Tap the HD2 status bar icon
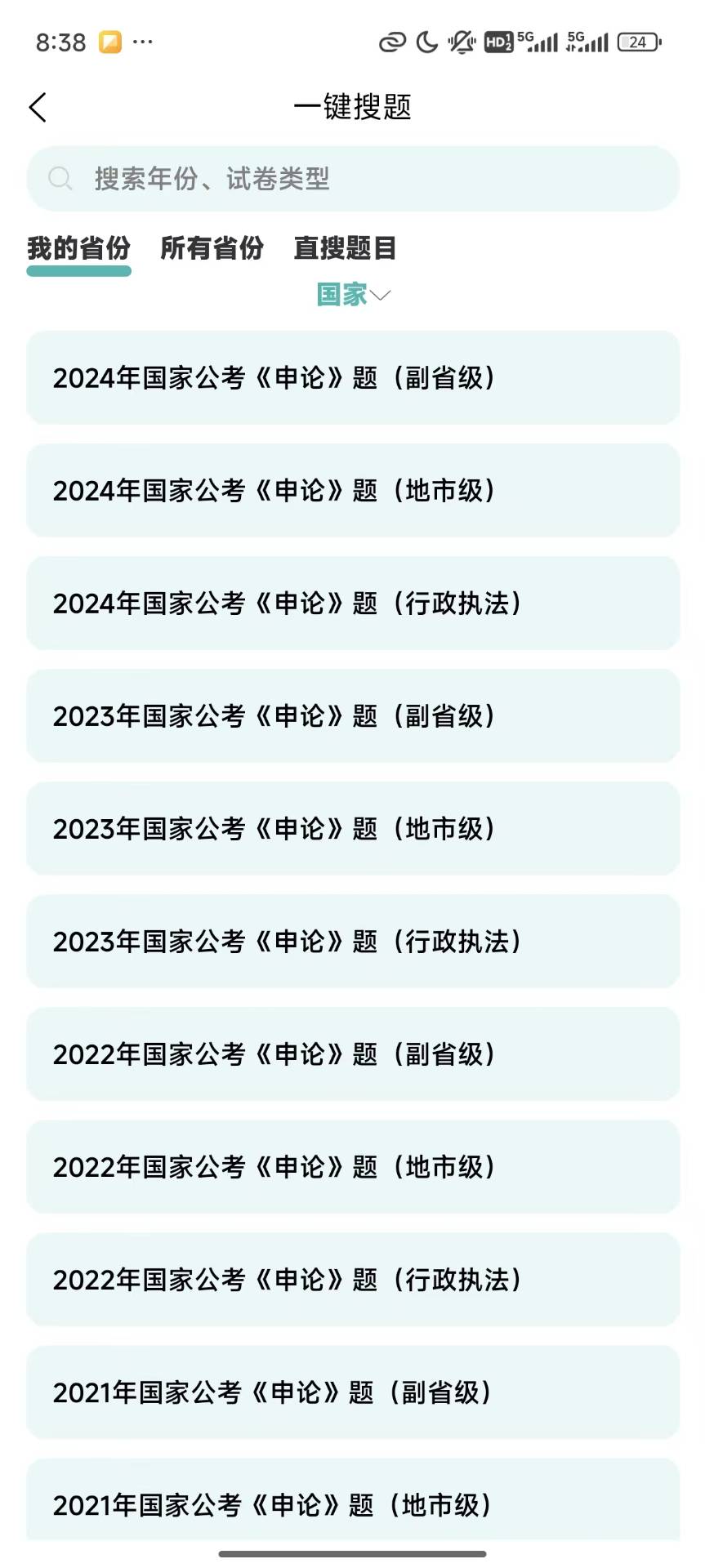 point(499,41)
